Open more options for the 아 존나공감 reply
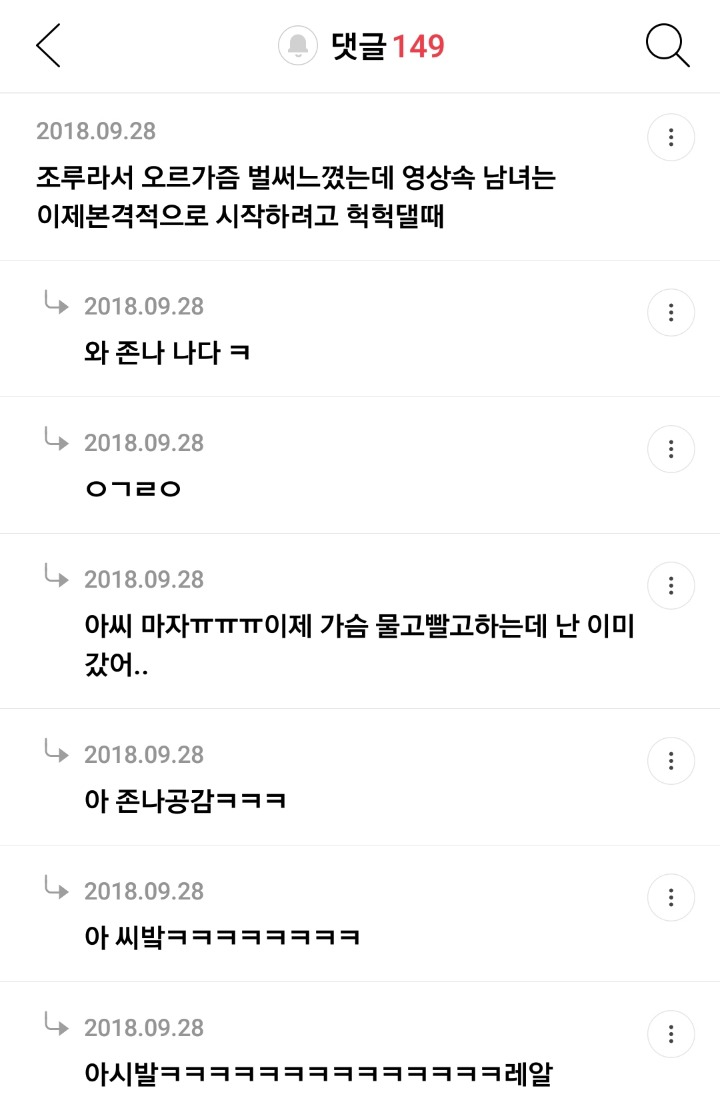720x1116 pixels. 671,761
